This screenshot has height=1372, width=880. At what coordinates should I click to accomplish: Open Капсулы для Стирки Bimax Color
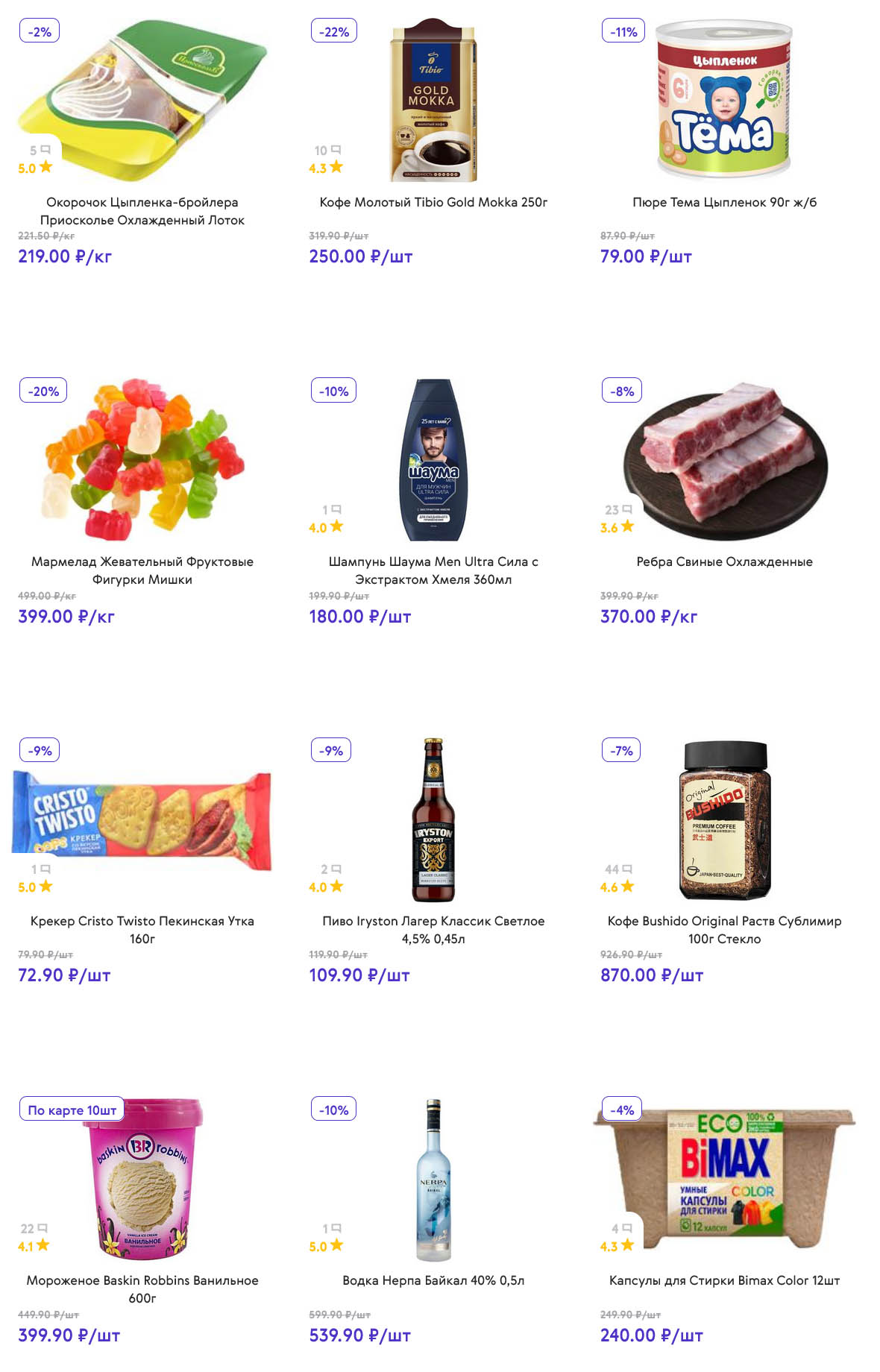point(724,1280)
